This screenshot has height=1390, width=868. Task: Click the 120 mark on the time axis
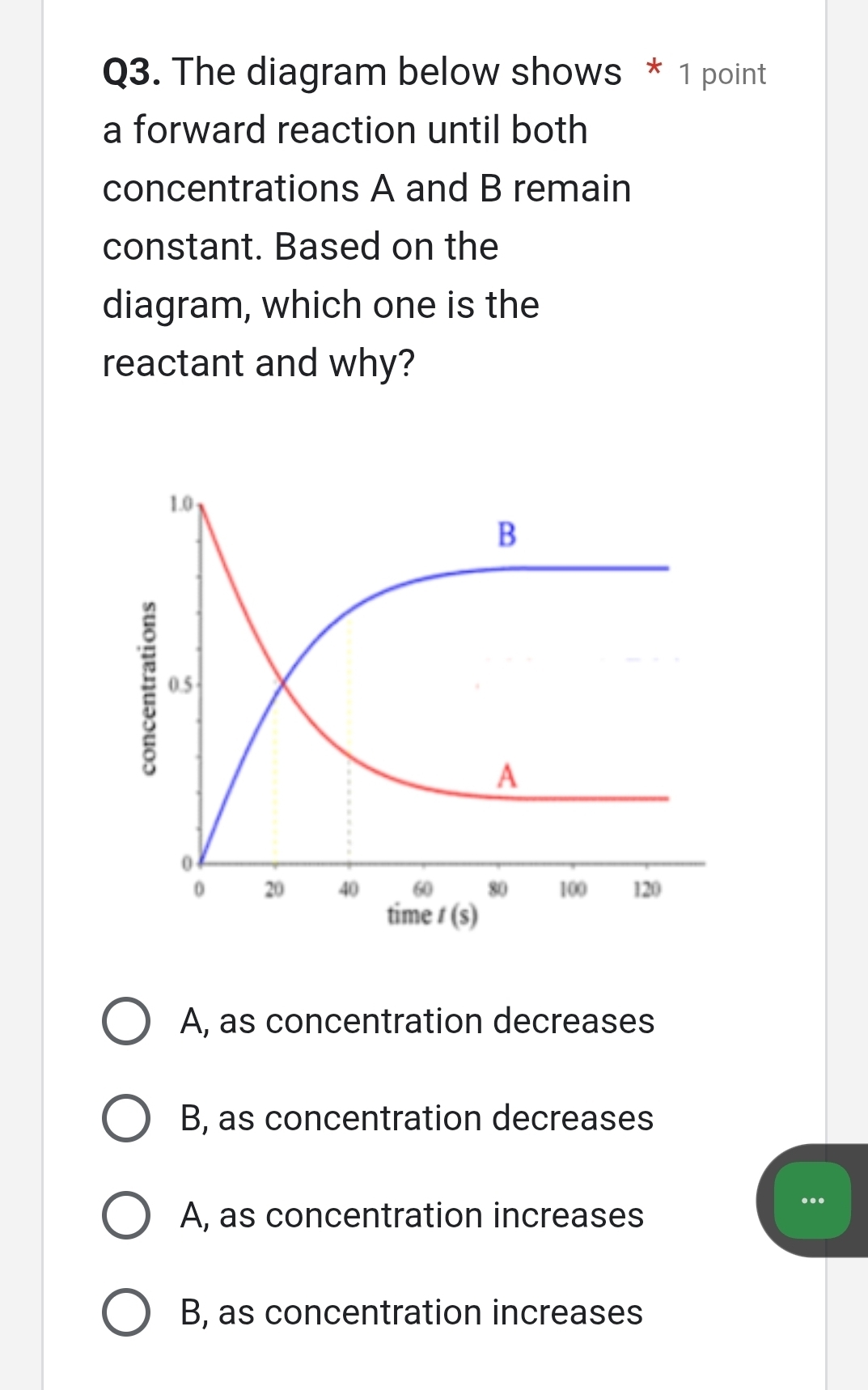(649, 887)
